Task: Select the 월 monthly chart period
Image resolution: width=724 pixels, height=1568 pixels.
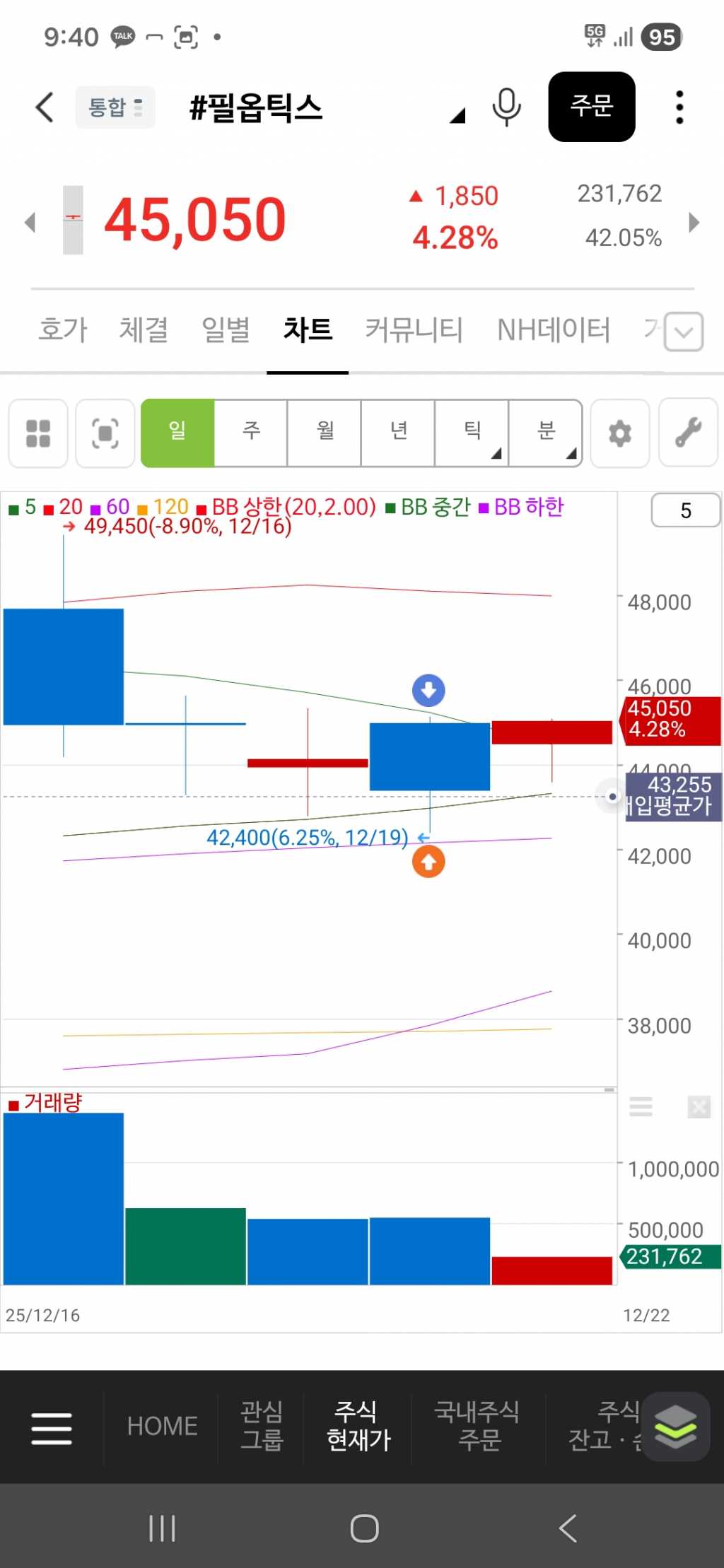Action: pos(325,433)
